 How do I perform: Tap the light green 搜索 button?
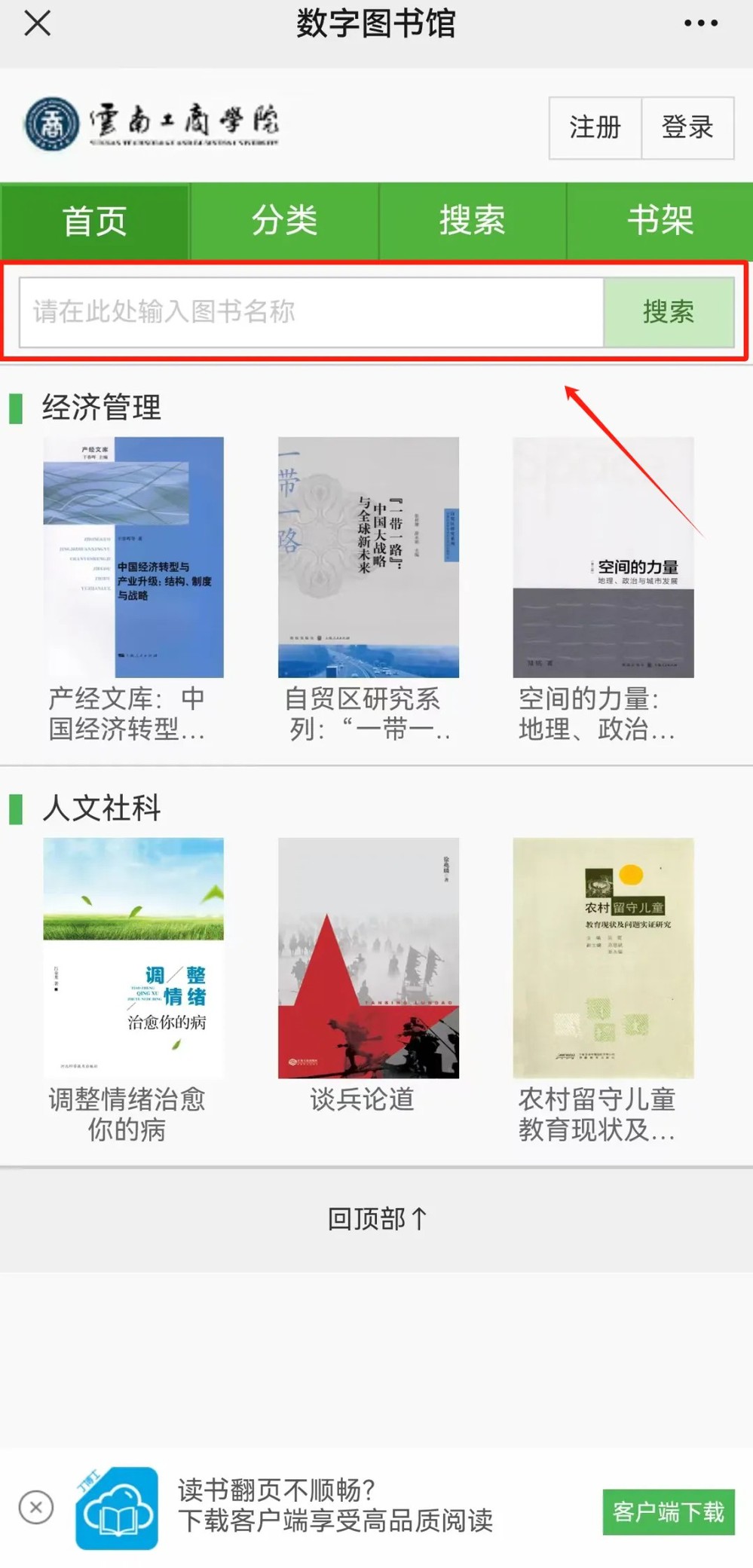point(669,312)
